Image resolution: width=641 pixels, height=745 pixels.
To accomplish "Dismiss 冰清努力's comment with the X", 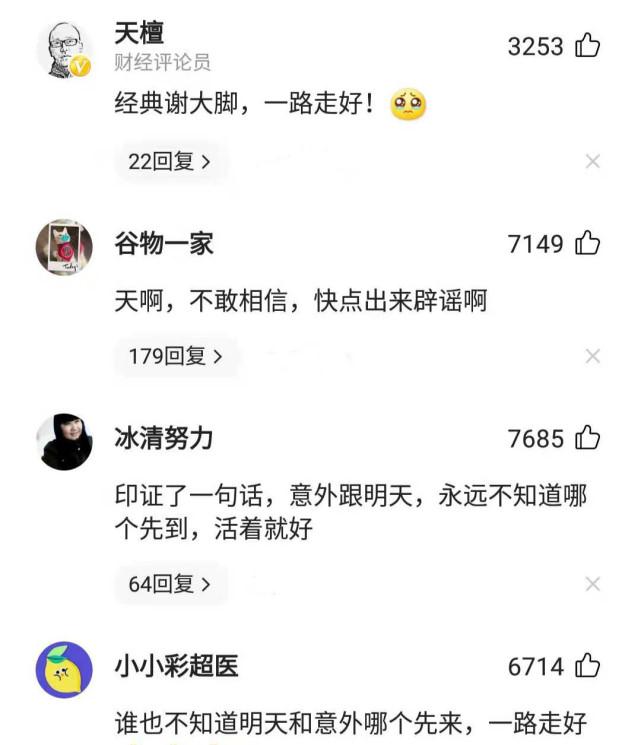I will (592, 584).
